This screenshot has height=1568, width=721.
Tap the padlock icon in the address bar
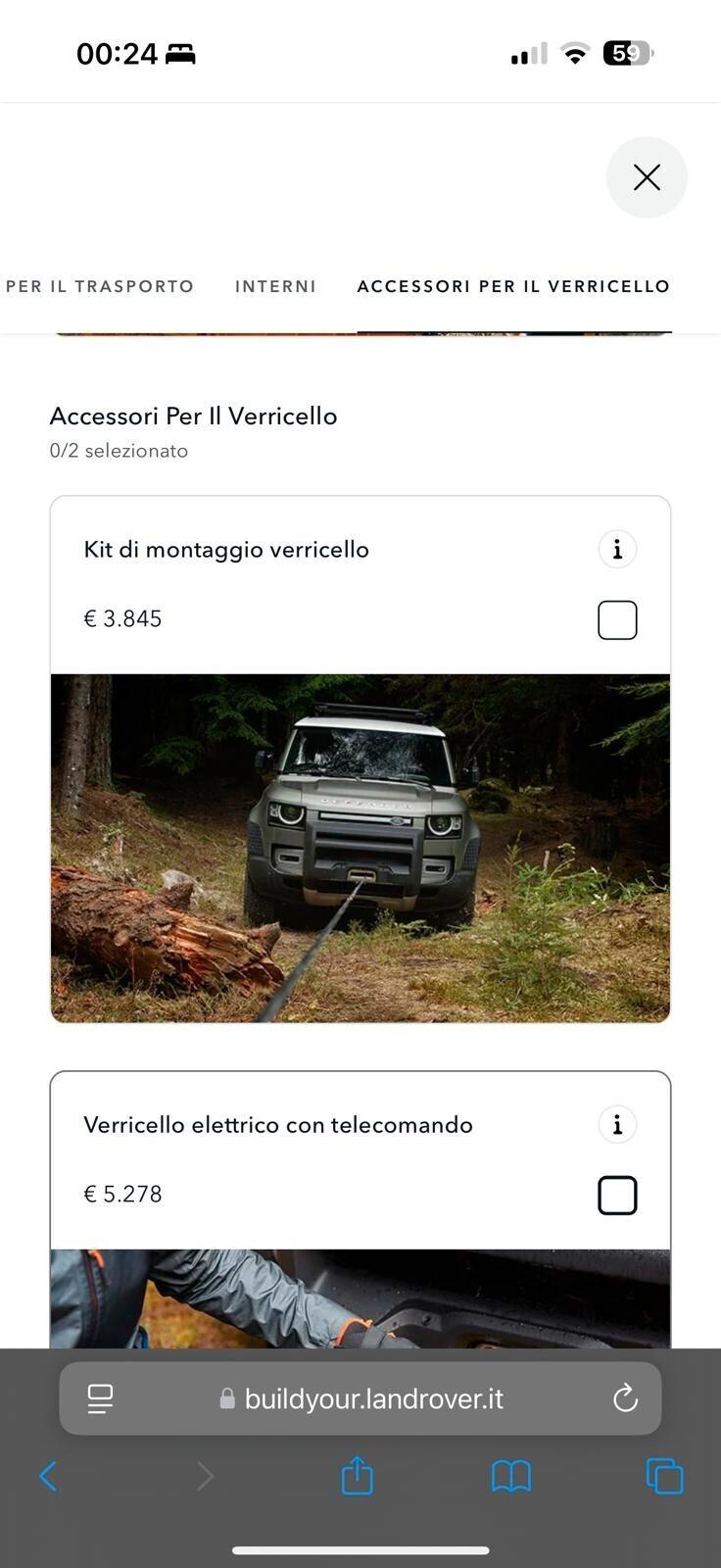tap(227, 1398)
